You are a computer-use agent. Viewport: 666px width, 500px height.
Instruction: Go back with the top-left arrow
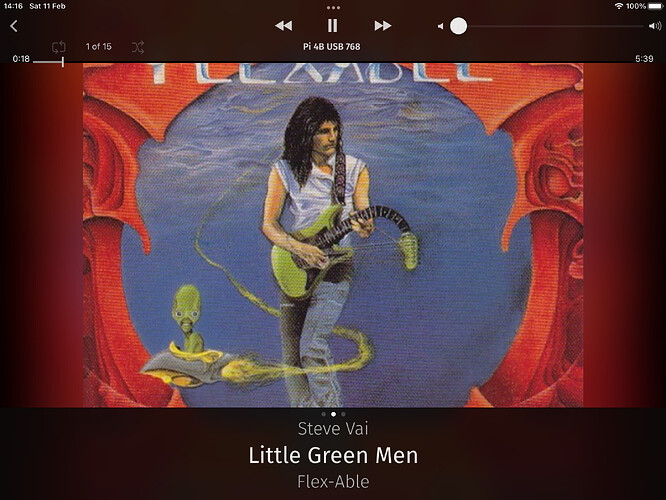tap(14, 26)
